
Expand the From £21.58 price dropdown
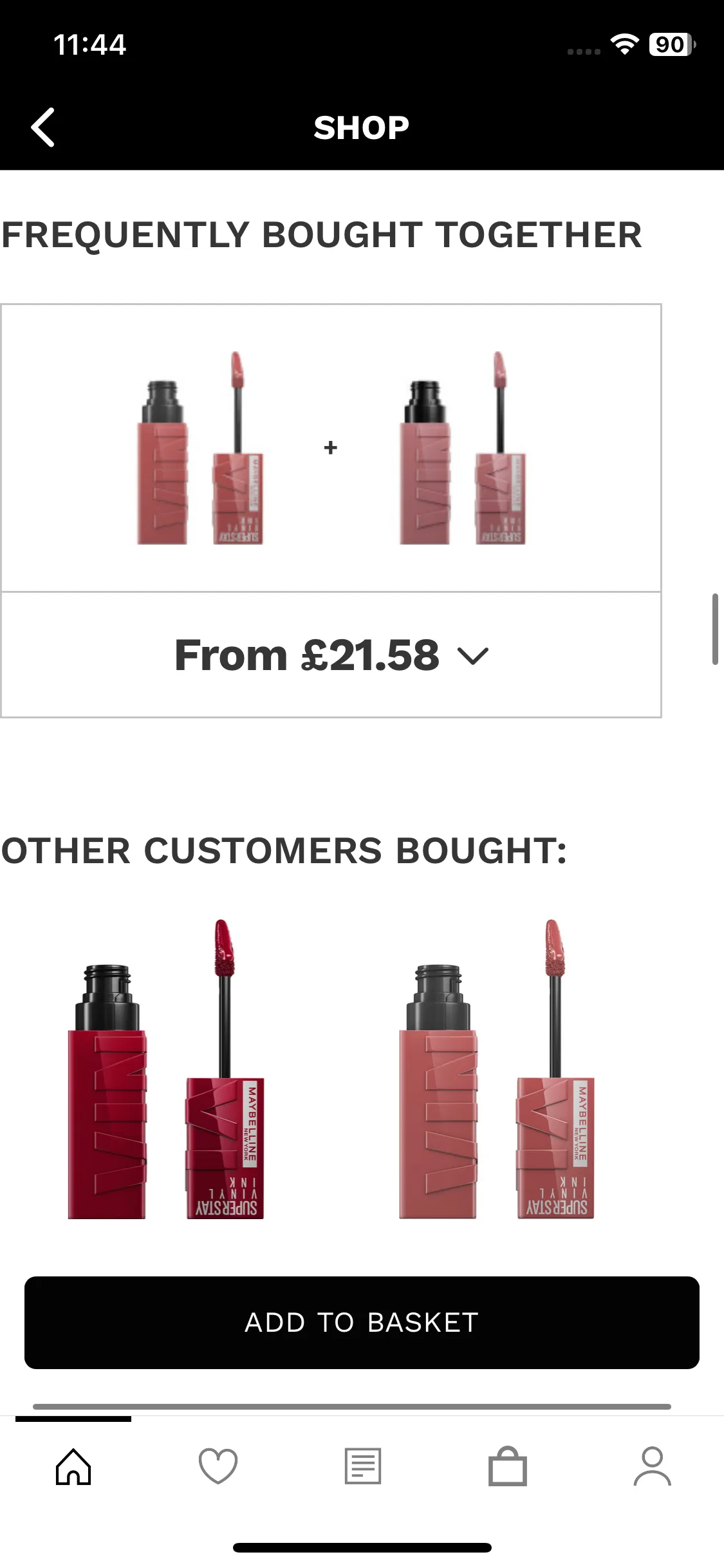pyautogui.click(x=331, y=655)
